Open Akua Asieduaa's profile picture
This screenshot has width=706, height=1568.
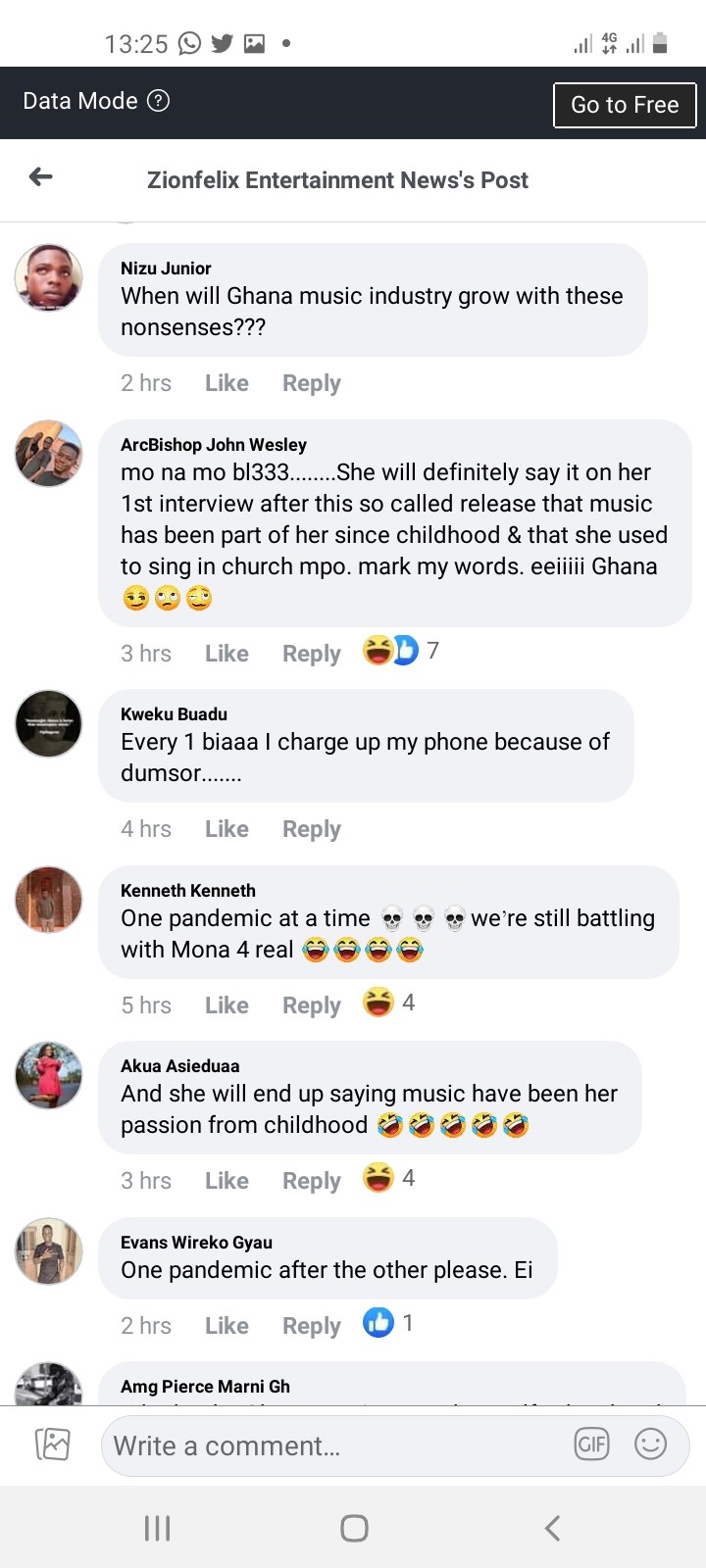click(x=49, y=1075)
